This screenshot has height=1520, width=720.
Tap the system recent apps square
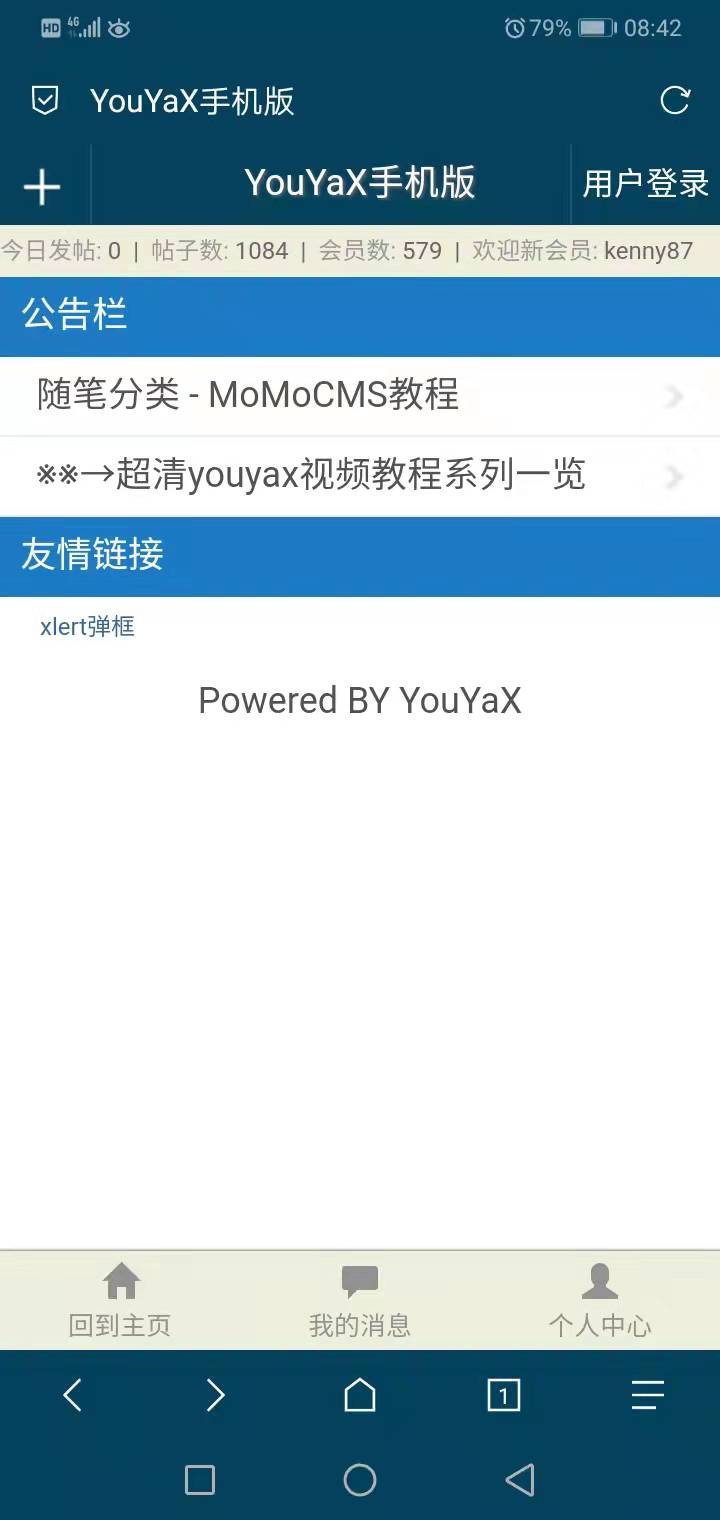[x=200, y=1480]
